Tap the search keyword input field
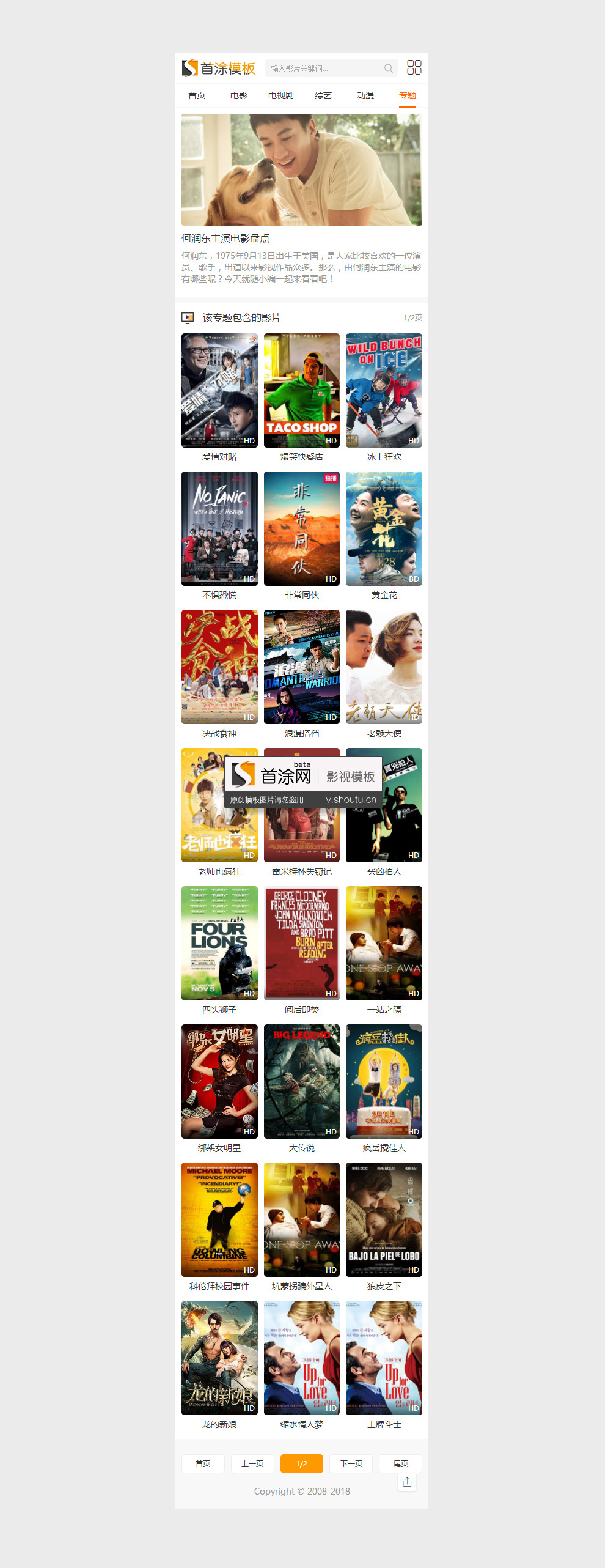The height and width of the screenshot is (1568, 605). (x=324, y=68)
